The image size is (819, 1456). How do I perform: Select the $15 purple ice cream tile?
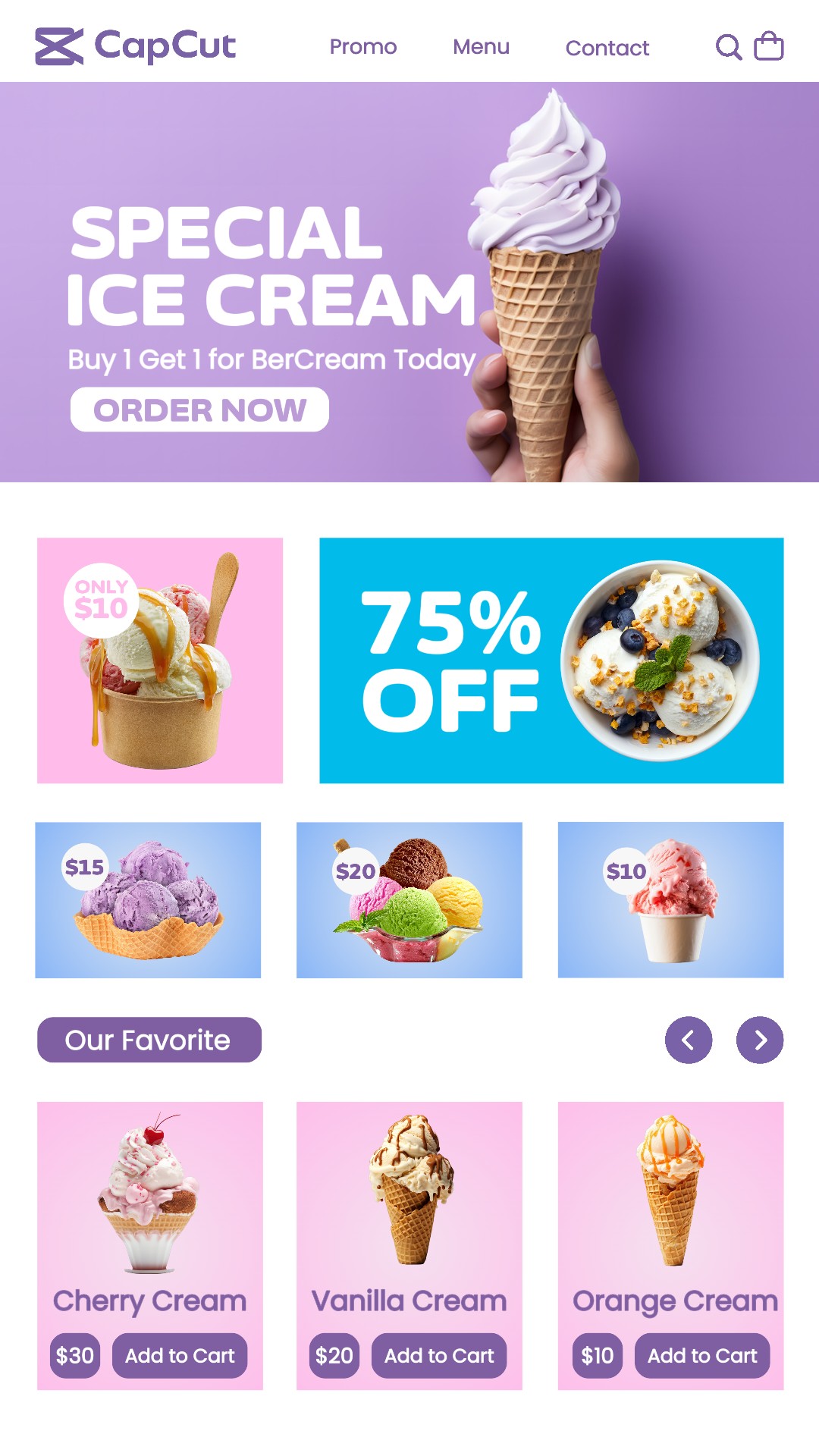(148, 900)
